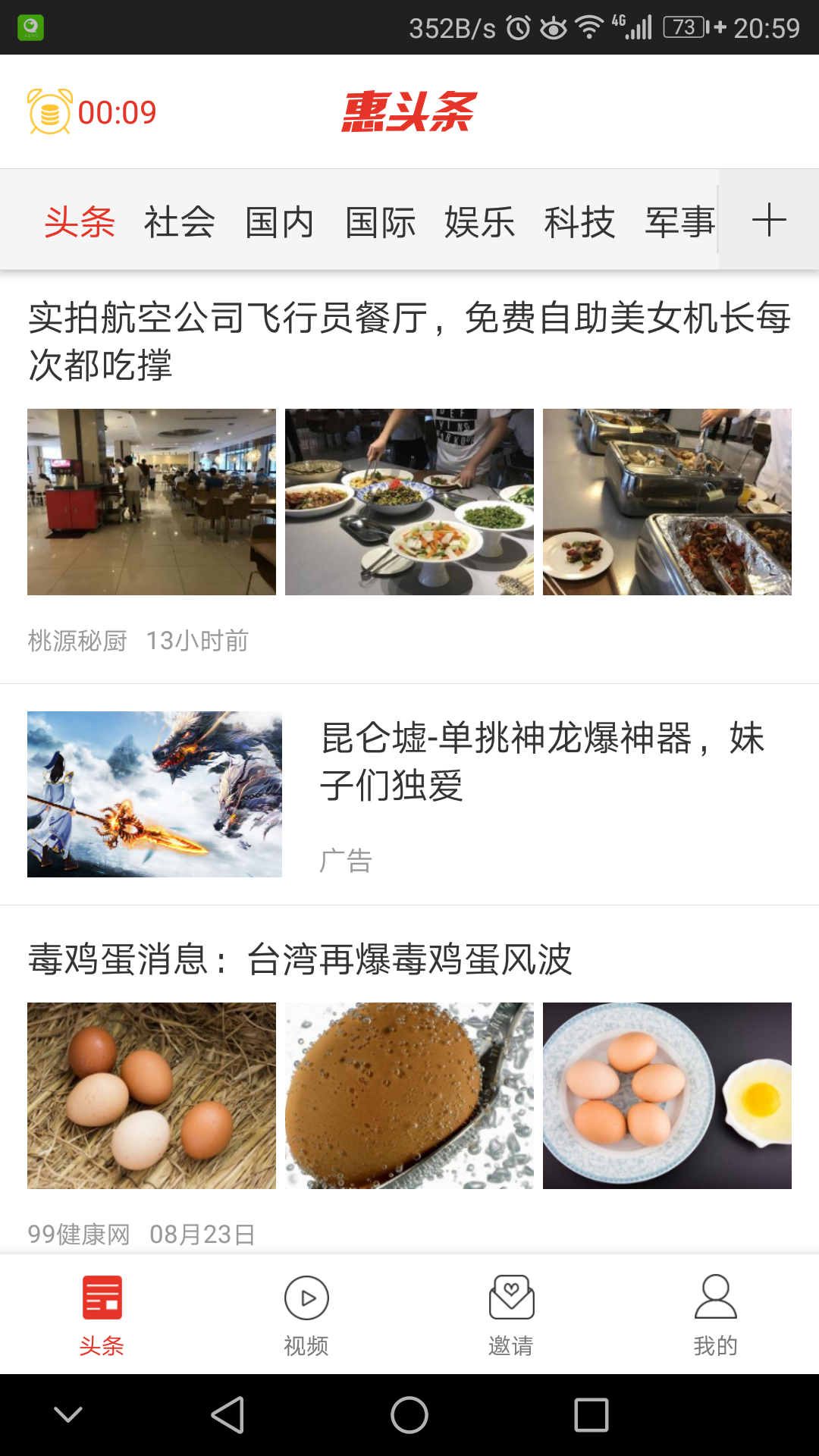The height and width of the screenshot is (1456, 819).
Task: Go back using the system back button
Action: pyautogui.click(x=227, y=1415)
